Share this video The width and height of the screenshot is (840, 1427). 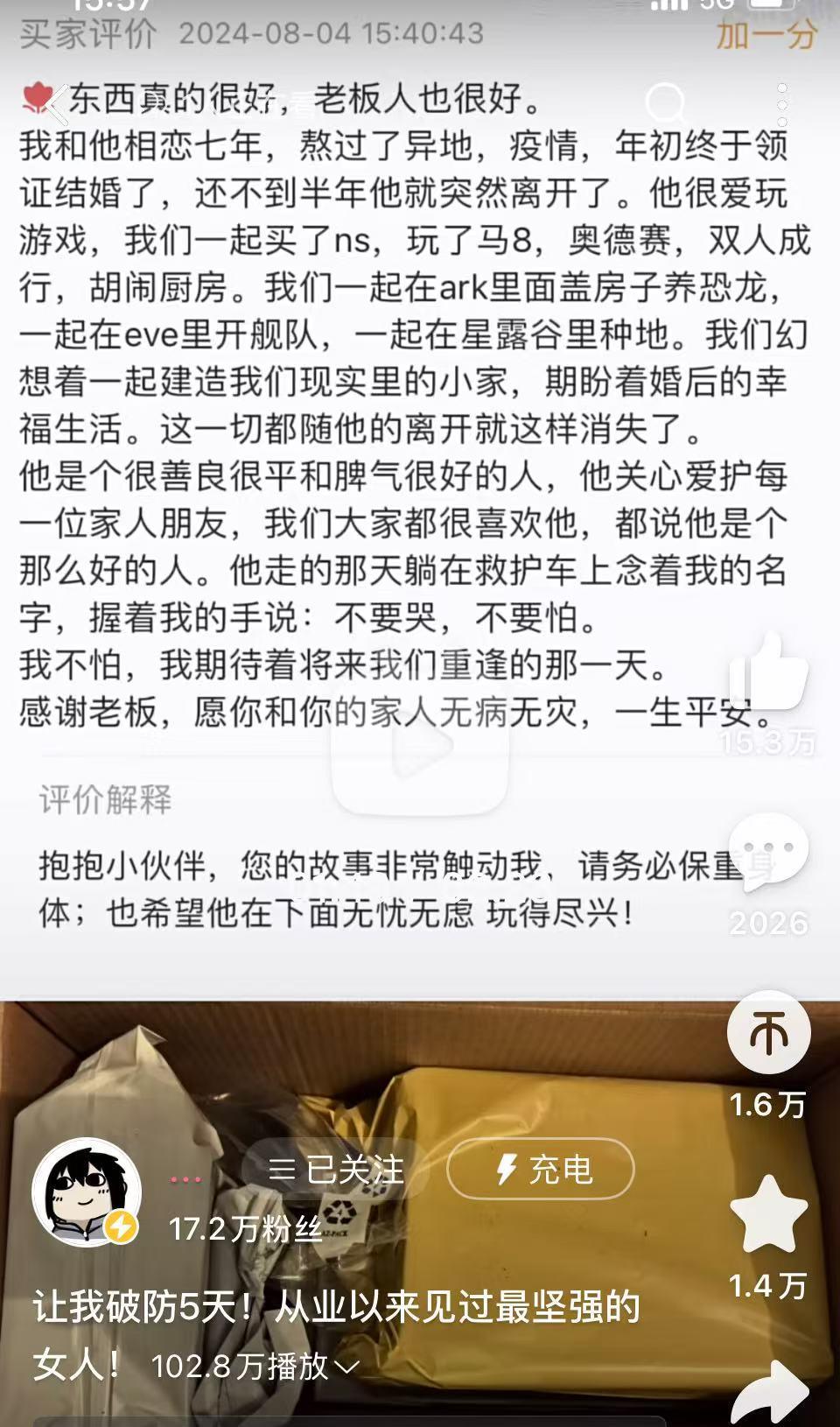coord(770,1394)
